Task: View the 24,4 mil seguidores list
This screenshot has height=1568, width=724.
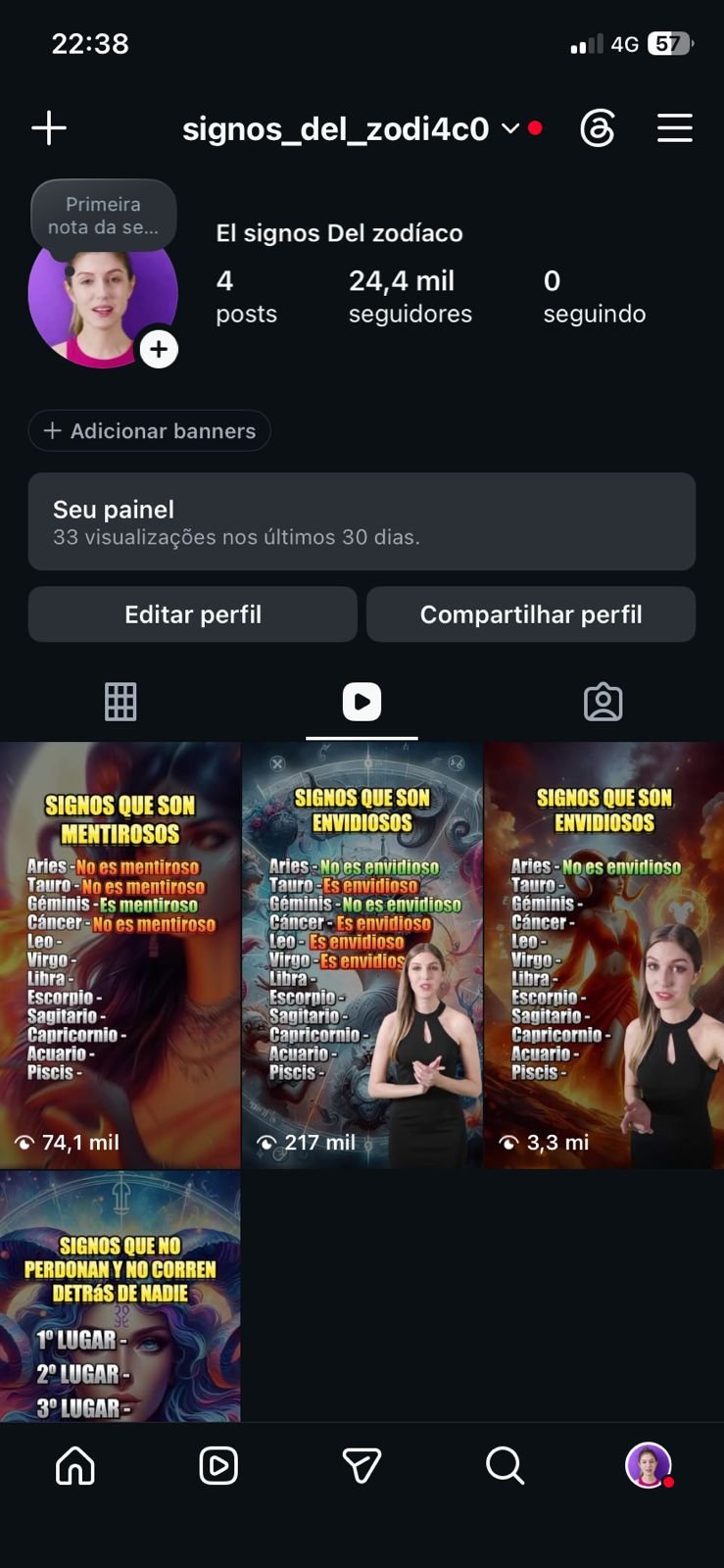Action: click(410, 296)
